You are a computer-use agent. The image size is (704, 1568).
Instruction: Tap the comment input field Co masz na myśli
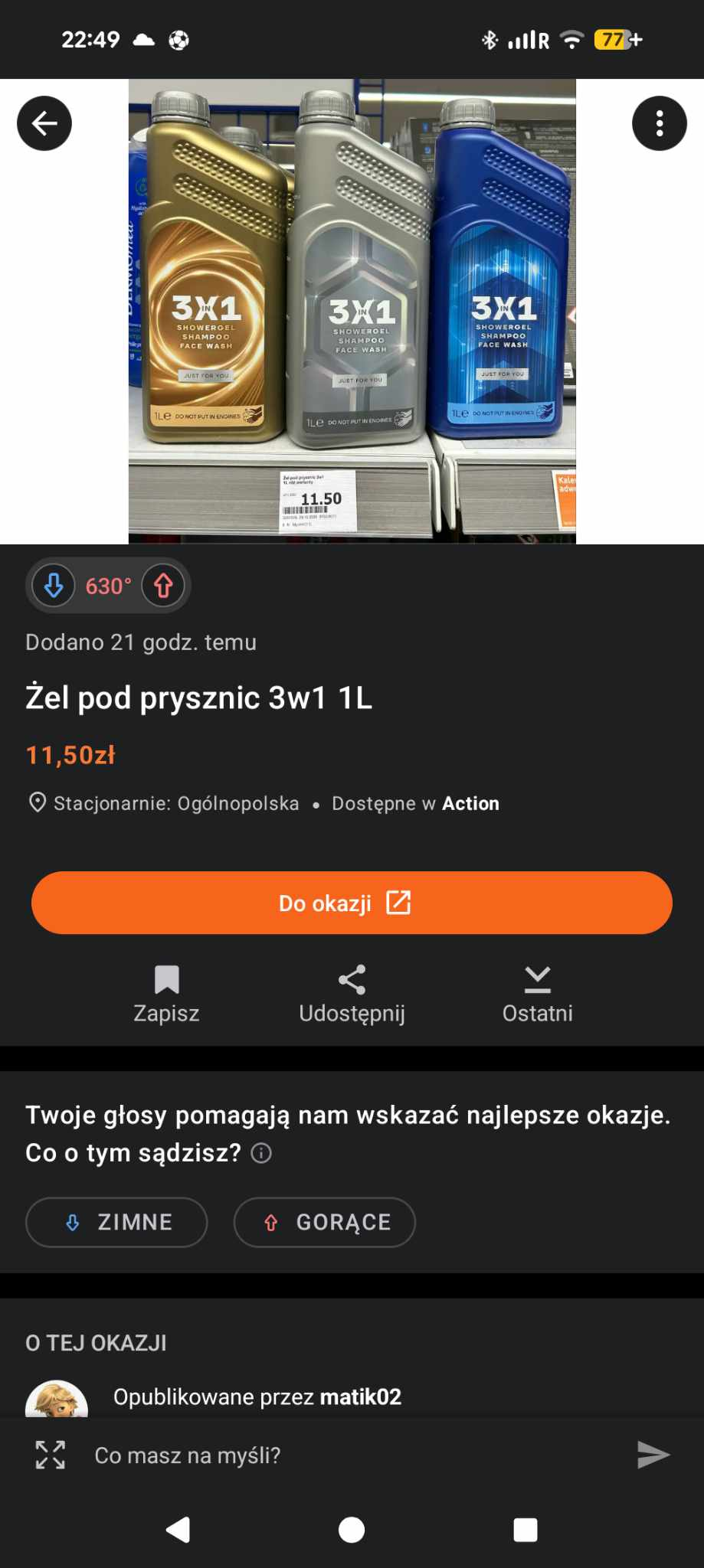point(230,1455)
